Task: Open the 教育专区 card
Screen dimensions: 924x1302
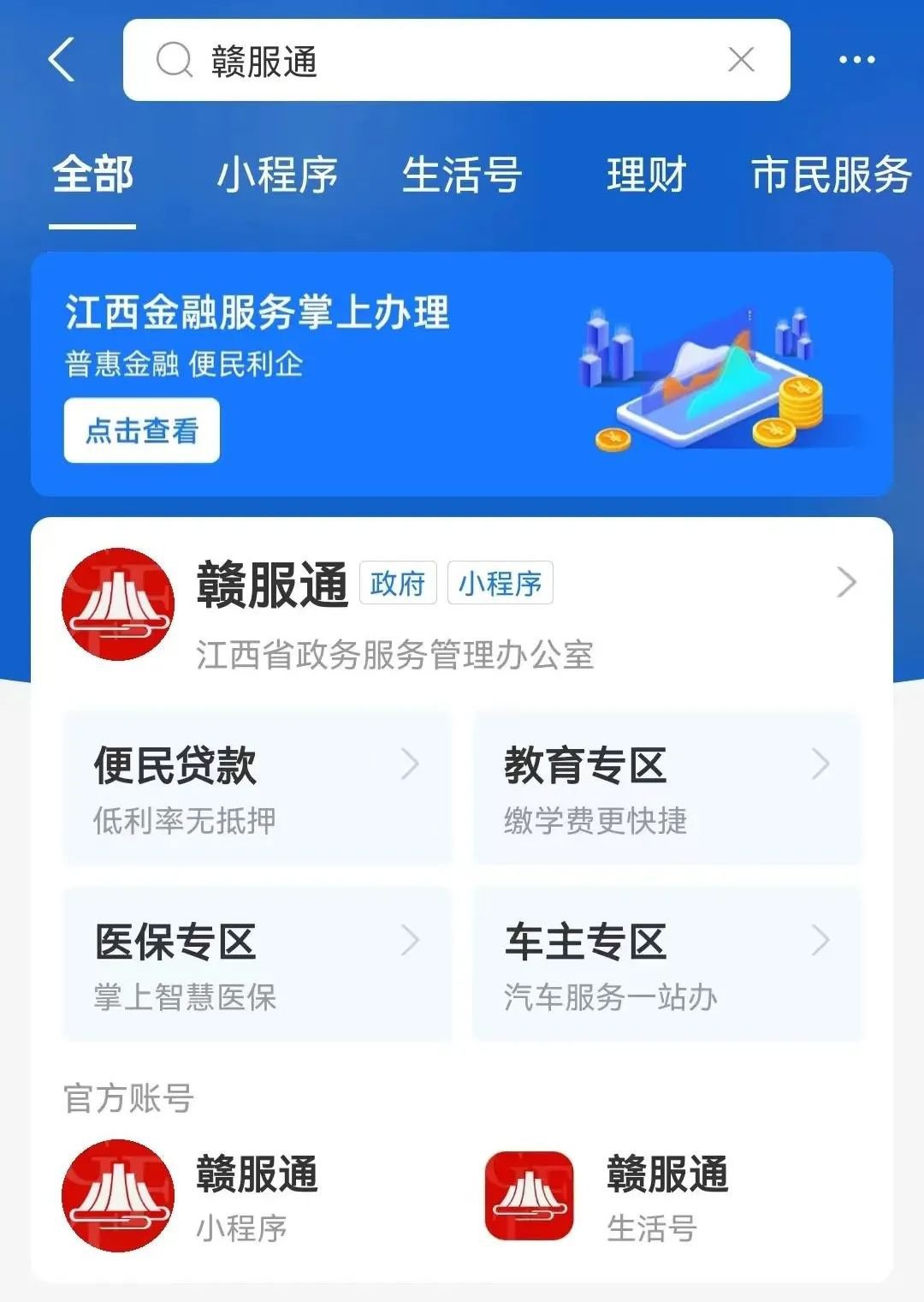Action: 667,788
